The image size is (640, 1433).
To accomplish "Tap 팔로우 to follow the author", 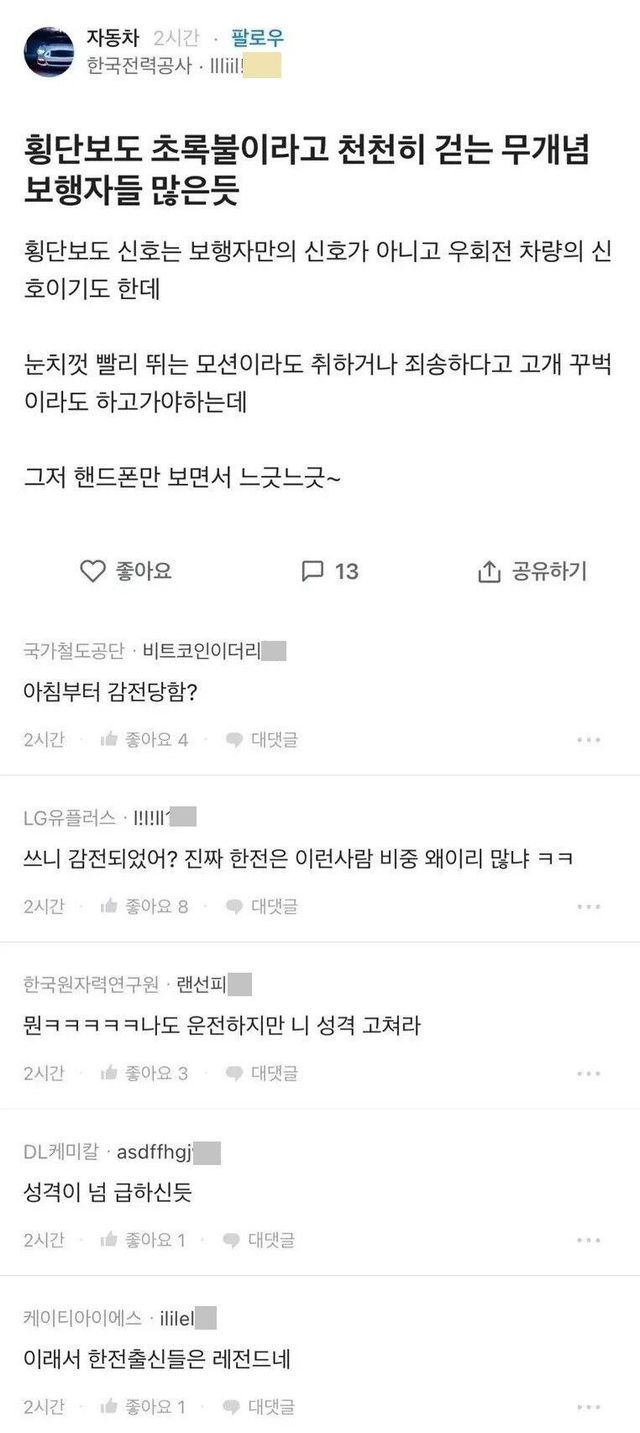I will 257,38.
